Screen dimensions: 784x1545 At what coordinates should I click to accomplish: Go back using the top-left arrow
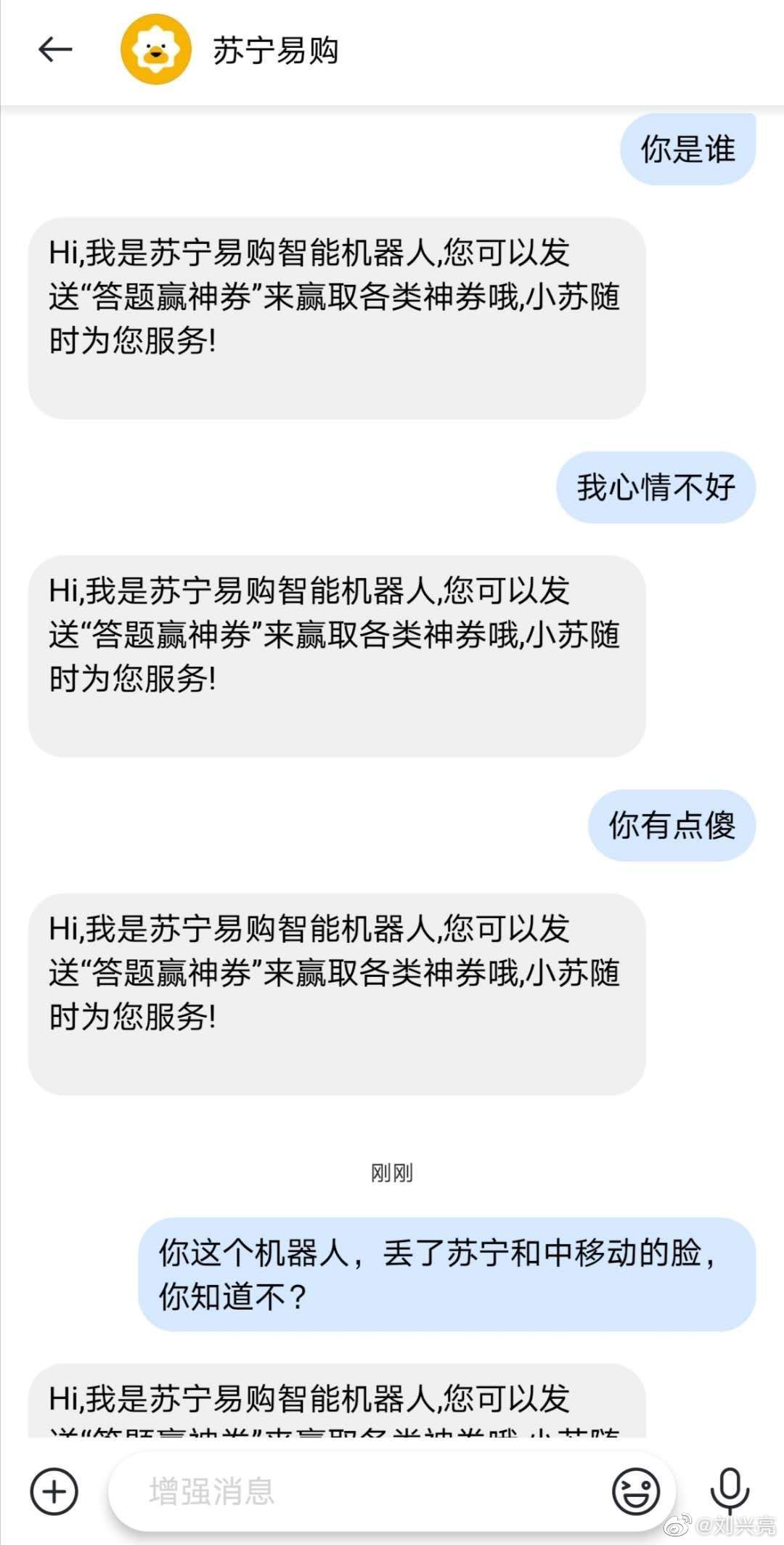[x=55, y=50]
